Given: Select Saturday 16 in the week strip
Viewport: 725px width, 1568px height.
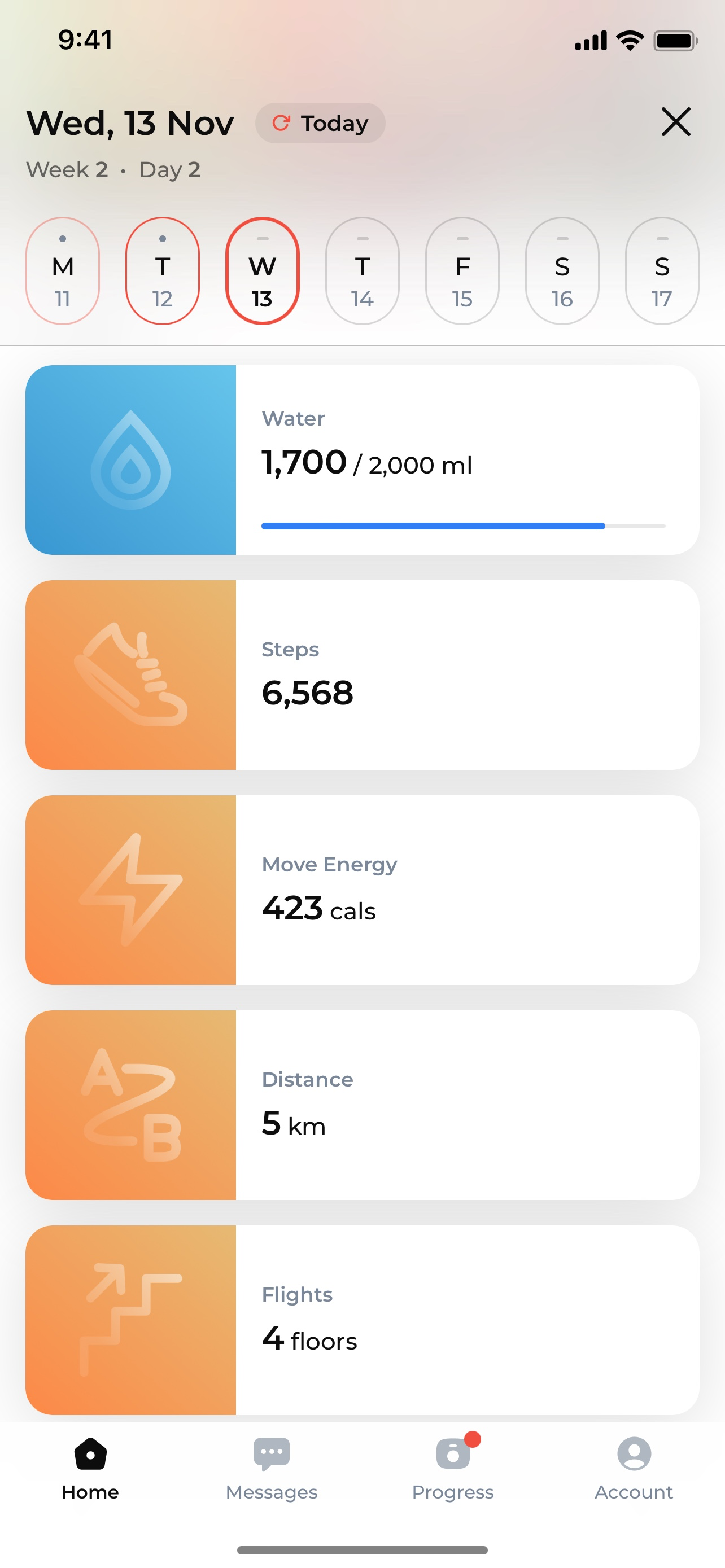Looking at the screenshot, I should coord(562,271).
